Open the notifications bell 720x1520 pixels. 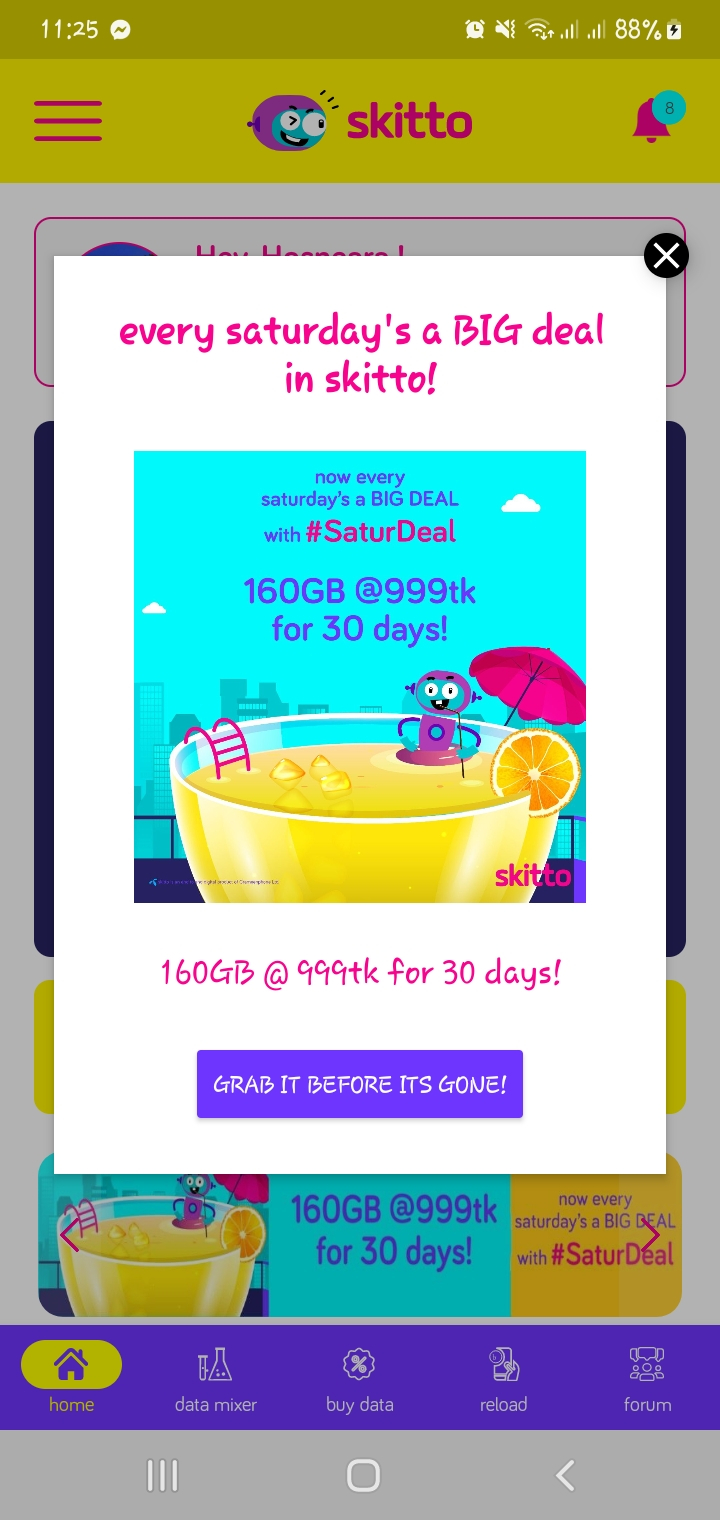[653, 121]
